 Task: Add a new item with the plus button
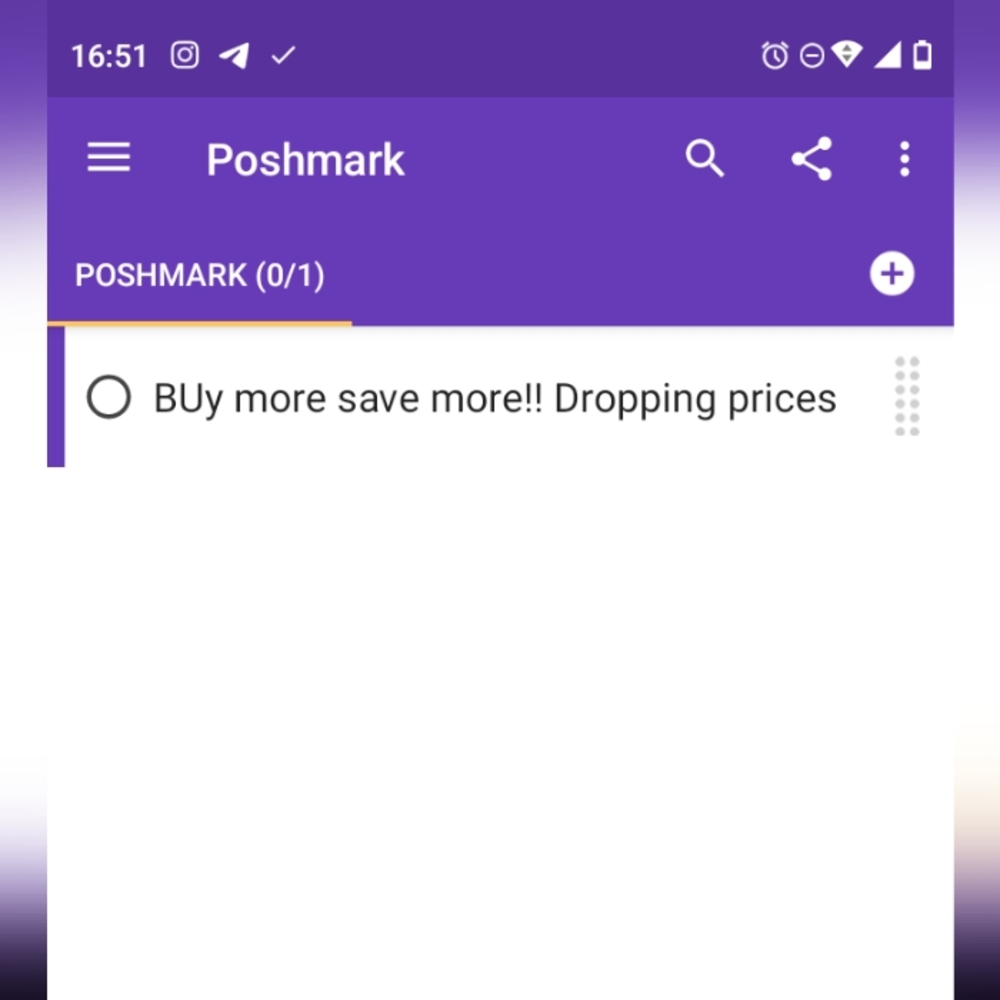[x=892, y=274]
